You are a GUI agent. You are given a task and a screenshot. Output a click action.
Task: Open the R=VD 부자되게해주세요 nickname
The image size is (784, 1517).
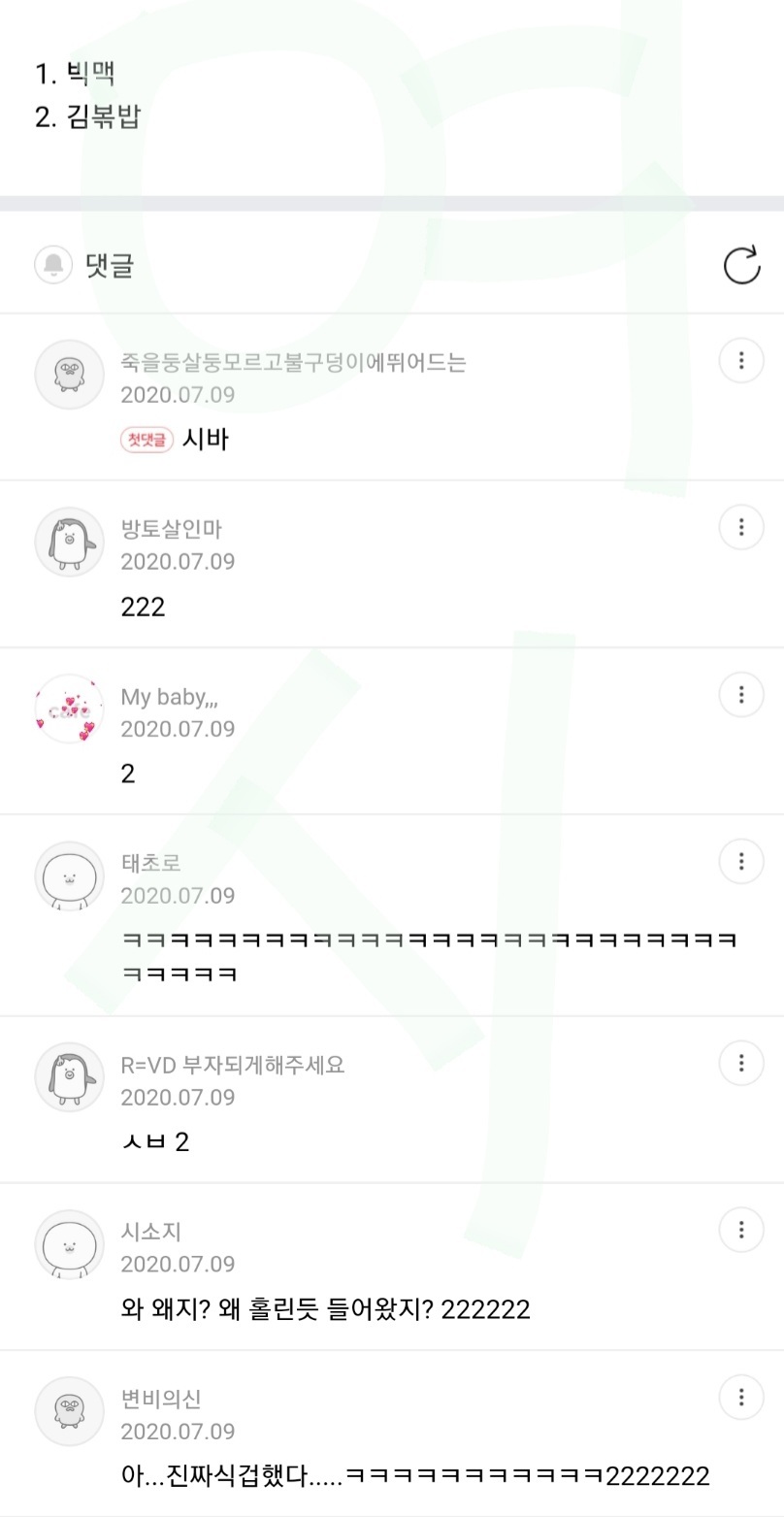[233, 1065]
